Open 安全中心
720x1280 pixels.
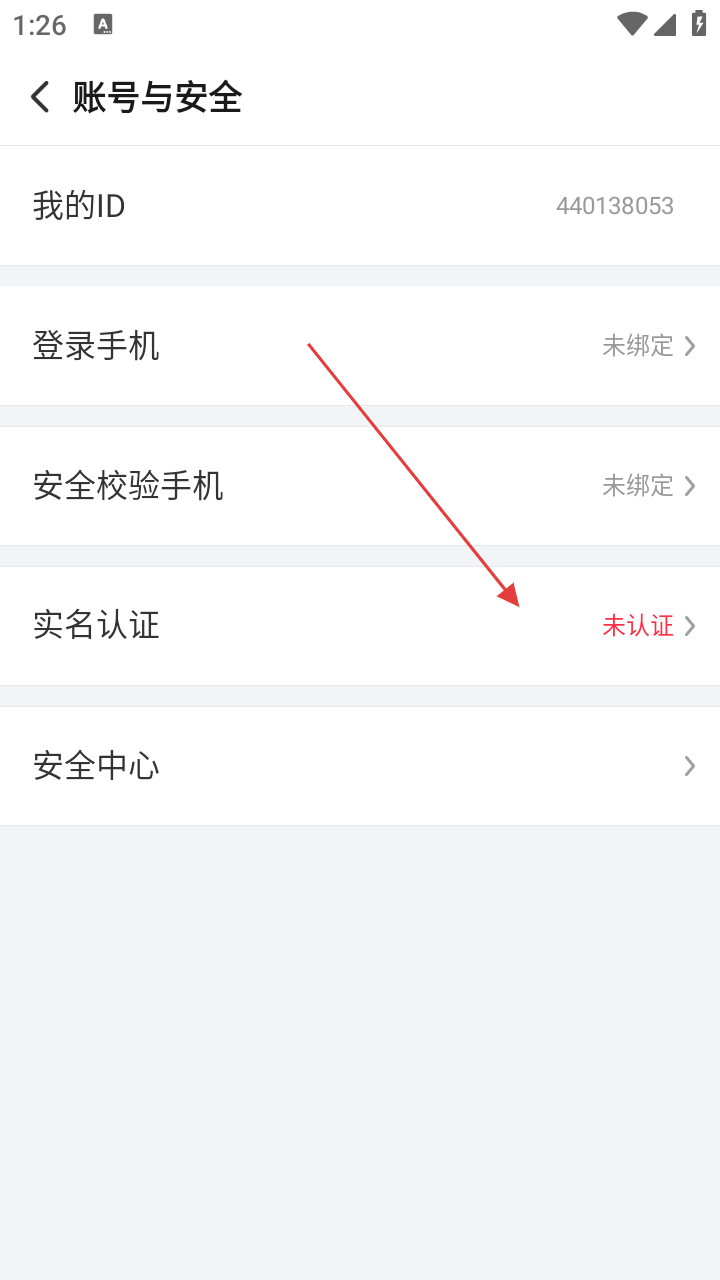point(360,766)
